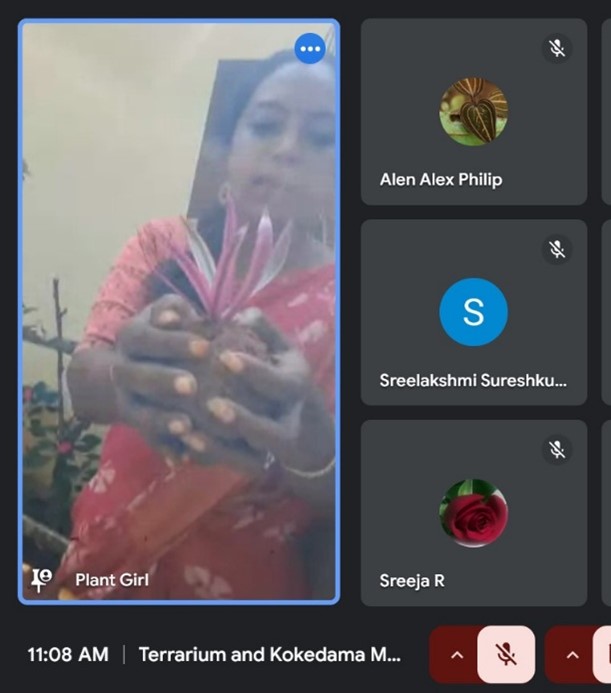Toggle the microphone mute button

506,655
